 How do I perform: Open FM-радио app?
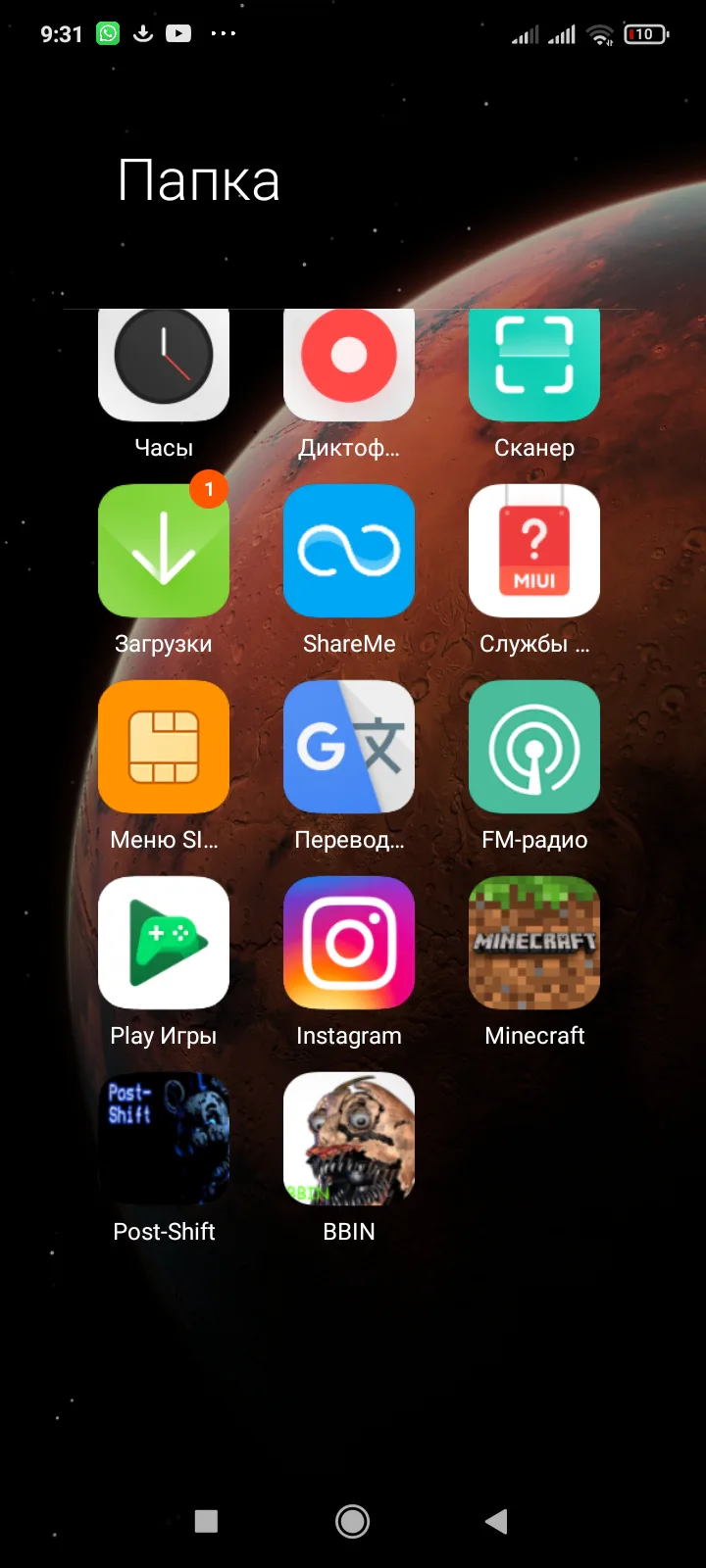click(534, 747)
